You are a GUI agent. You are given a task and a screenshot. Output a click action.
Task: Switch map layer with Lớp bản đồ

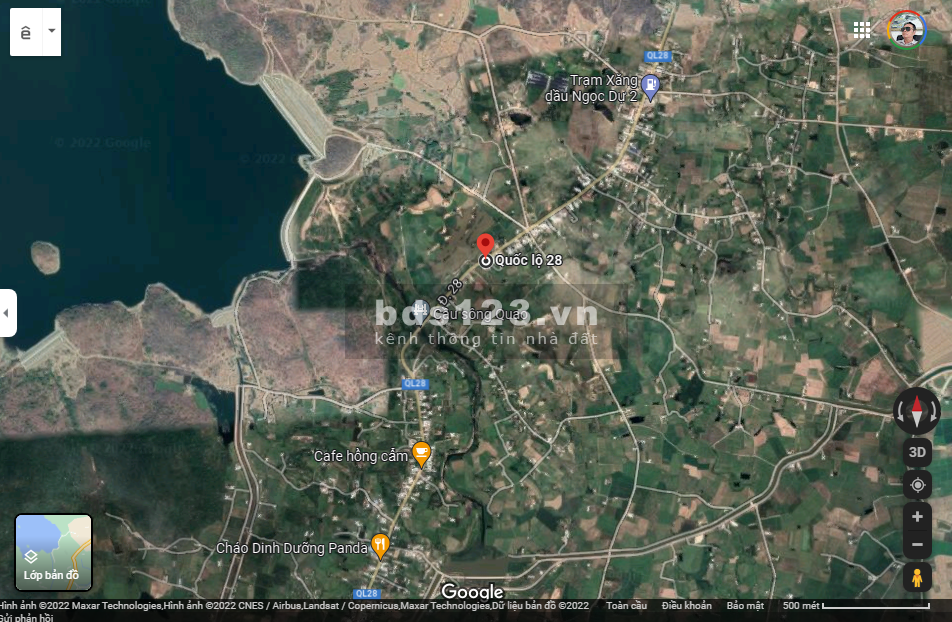tap(53, 552)
